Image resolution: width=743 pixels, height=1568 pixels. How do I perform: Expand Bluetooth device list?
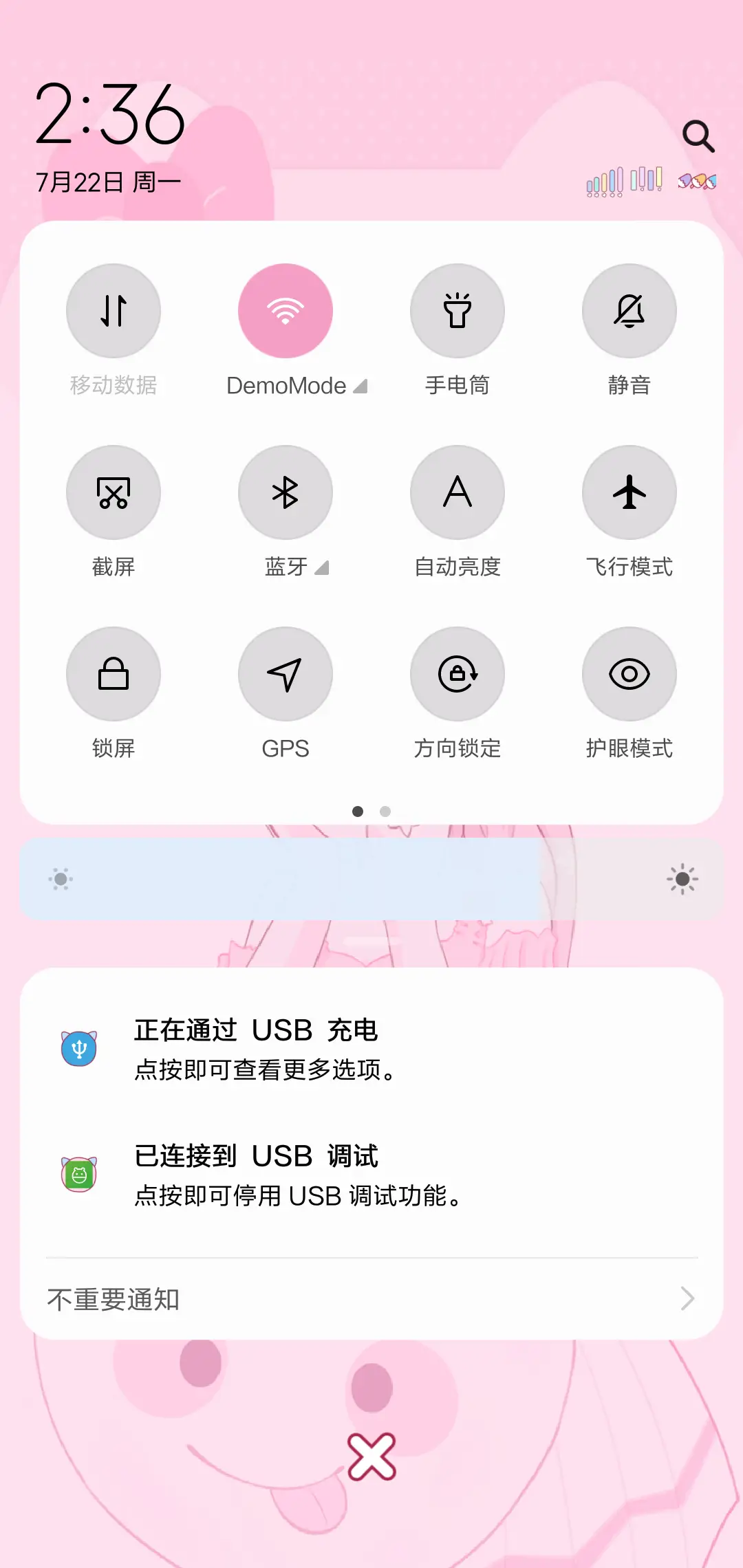pyautogui.click(x=321, y=568)
